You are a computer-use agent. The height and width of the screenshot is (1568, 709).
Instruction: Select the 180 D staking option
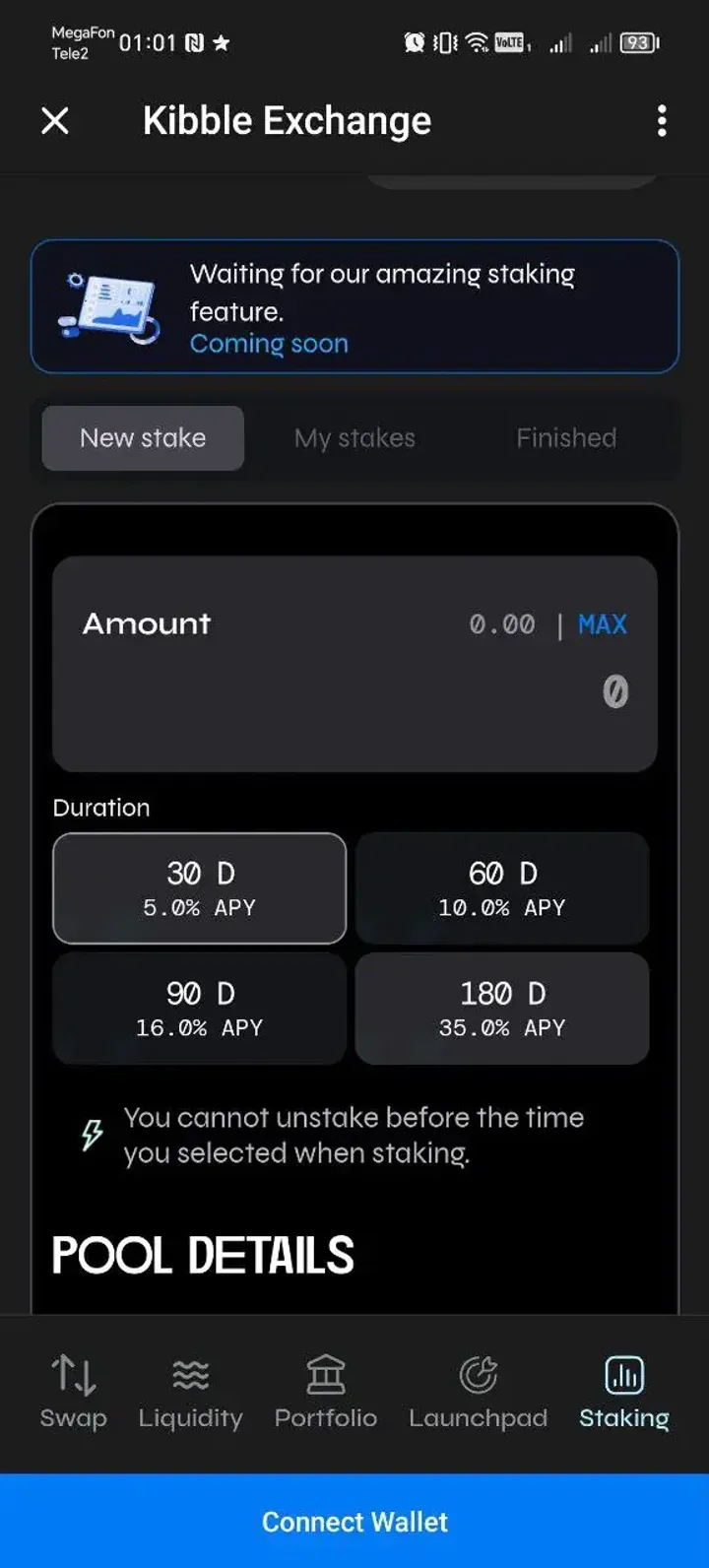coord(502,1008)
